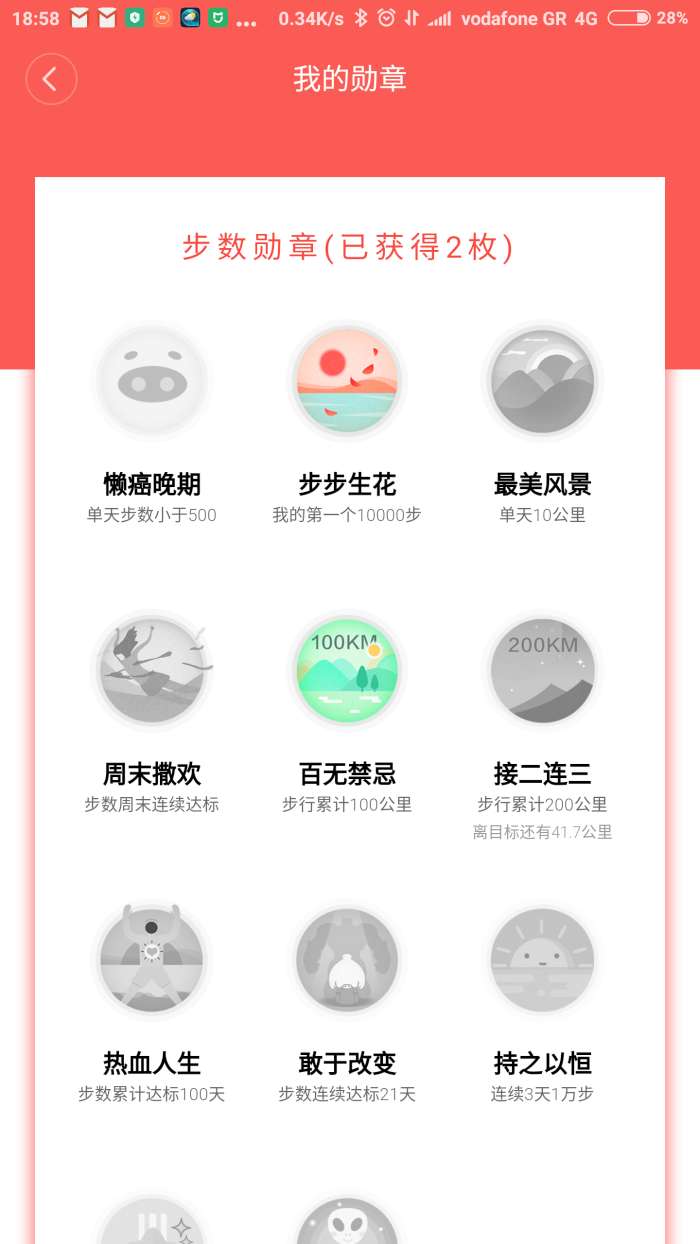Open the 懒癌晚期 medal
The height and width of the screenshot is (1244, 700).
pyautogui.click(x=151, y=381)
